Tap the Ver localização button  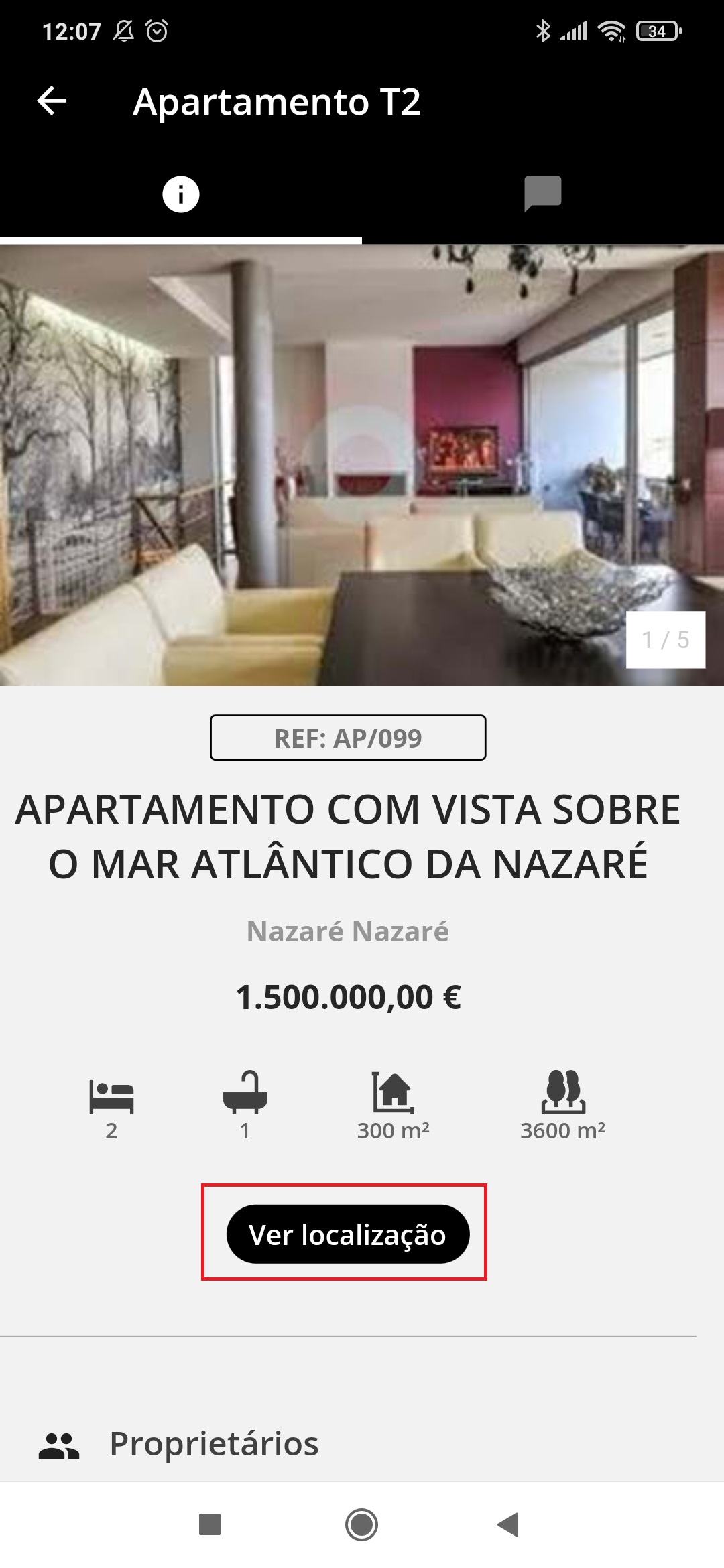[x=347, y=1234]
